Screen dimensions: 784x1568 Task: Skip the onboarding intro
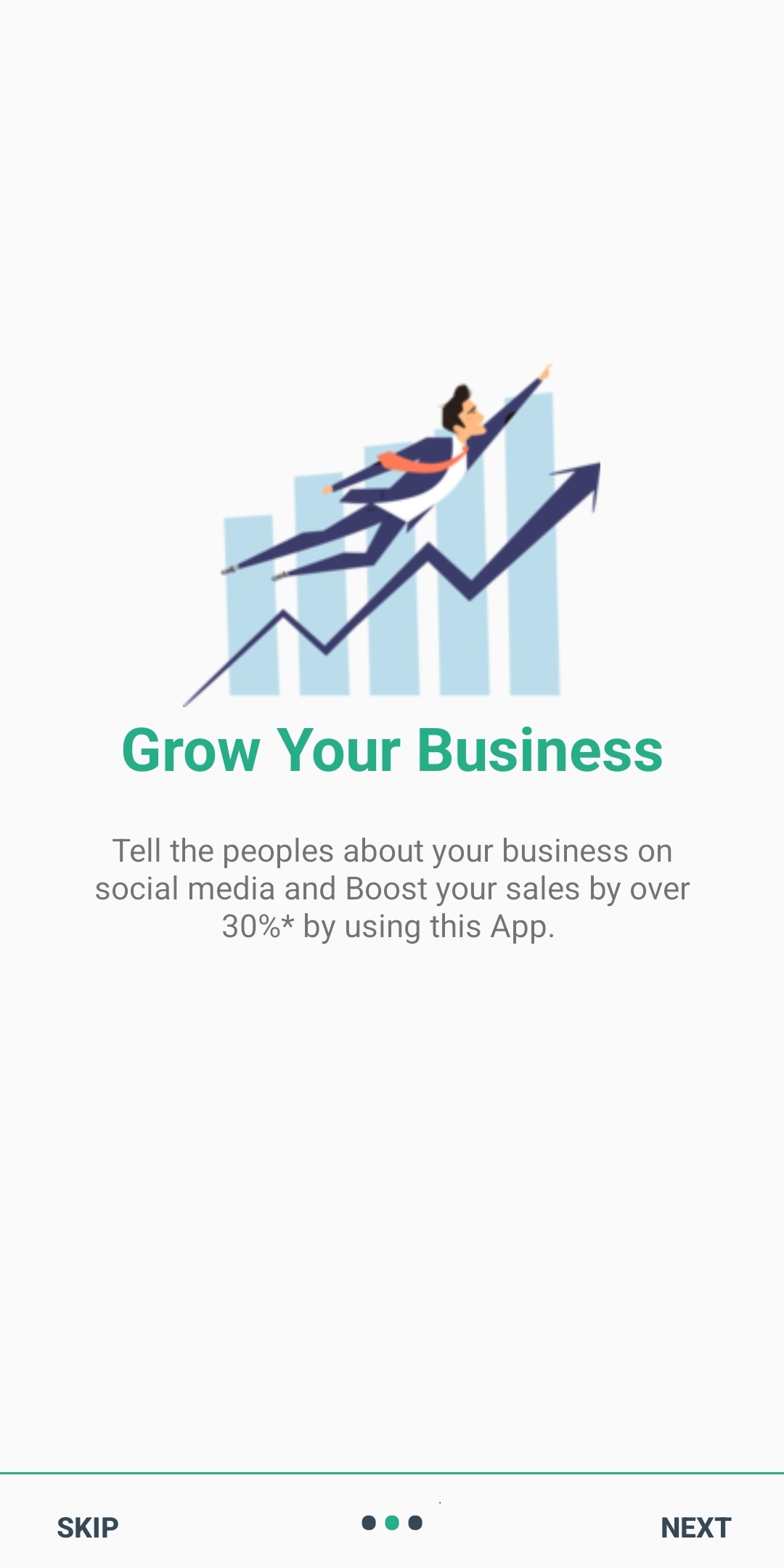click(88, 1527)
